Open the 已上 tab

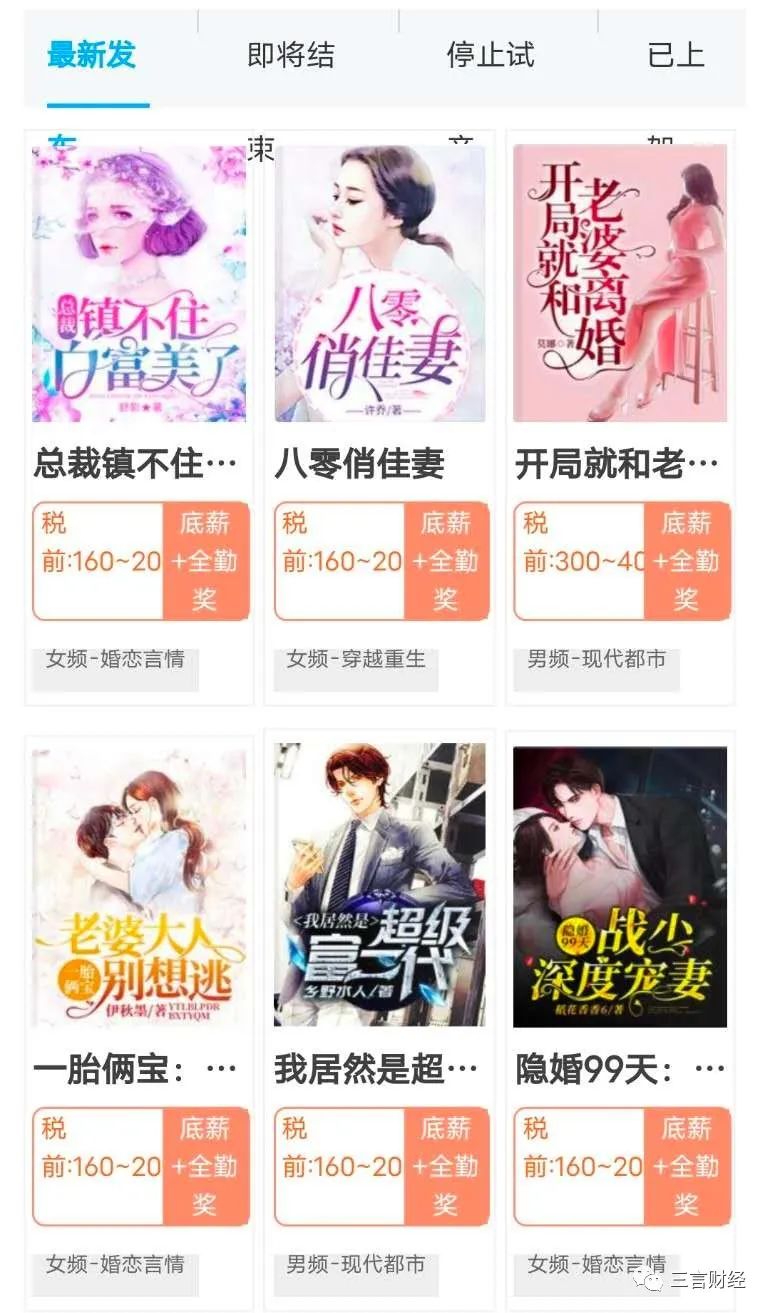coord(676,55)
